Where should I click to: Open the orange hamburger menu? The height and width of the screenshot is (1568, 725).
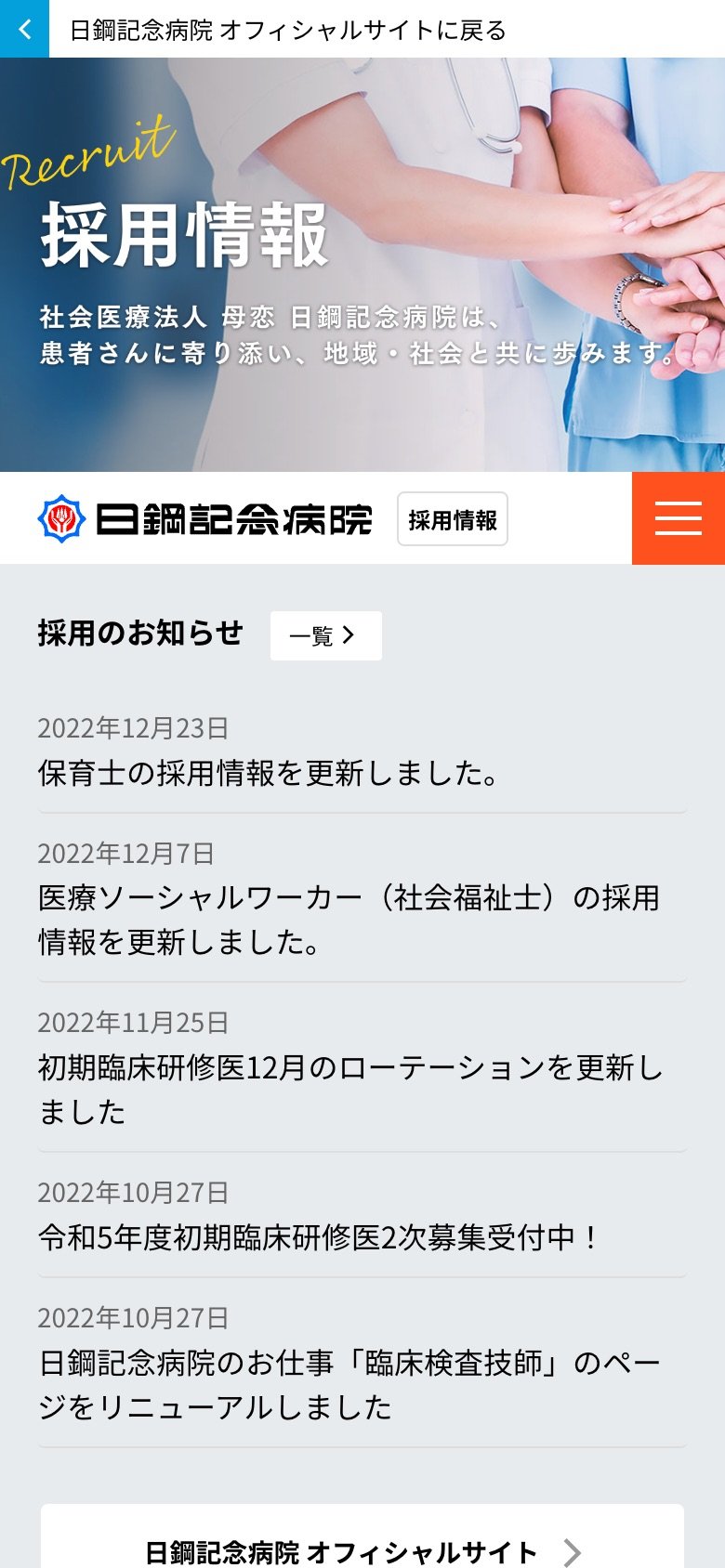point(678,517)
